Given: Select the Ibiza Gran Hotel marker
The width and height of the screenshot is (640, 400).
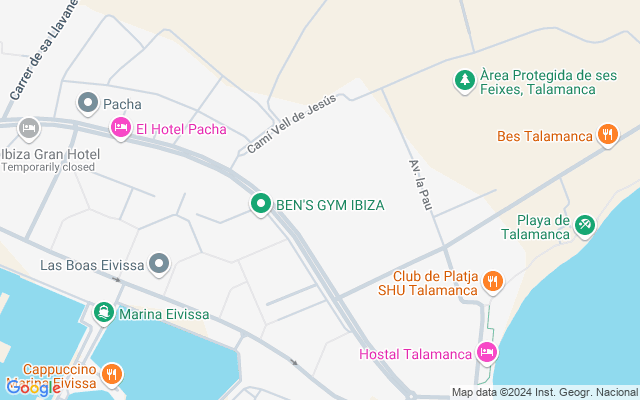Looking at the screenshot, I should tap(28, 128).
